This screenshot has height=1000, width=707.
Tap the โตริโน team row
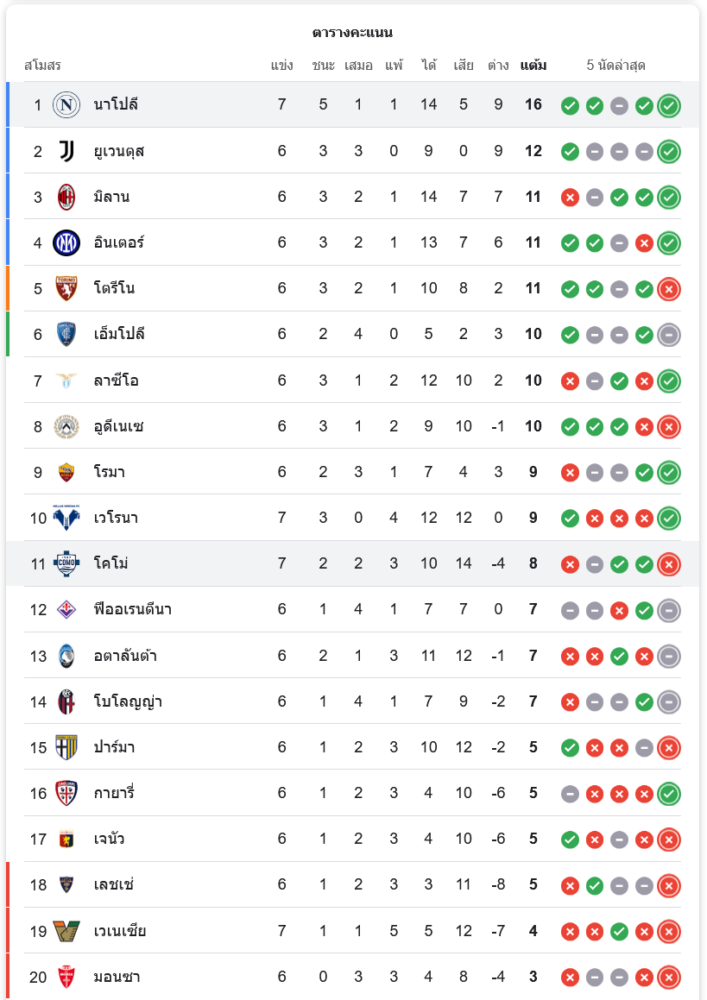click(114, 288)
